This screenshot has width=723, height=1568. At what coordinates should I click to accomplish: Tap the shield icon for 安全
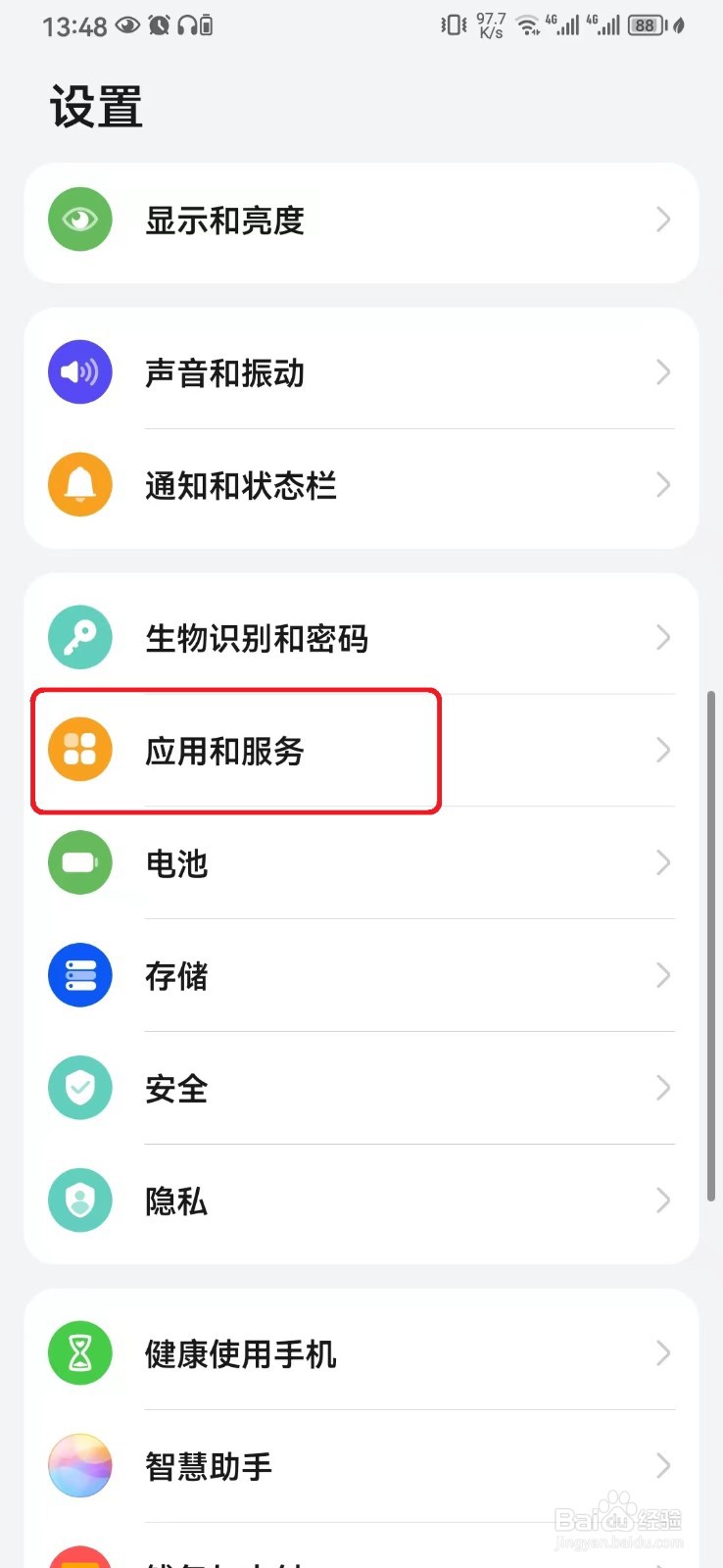79,1088
